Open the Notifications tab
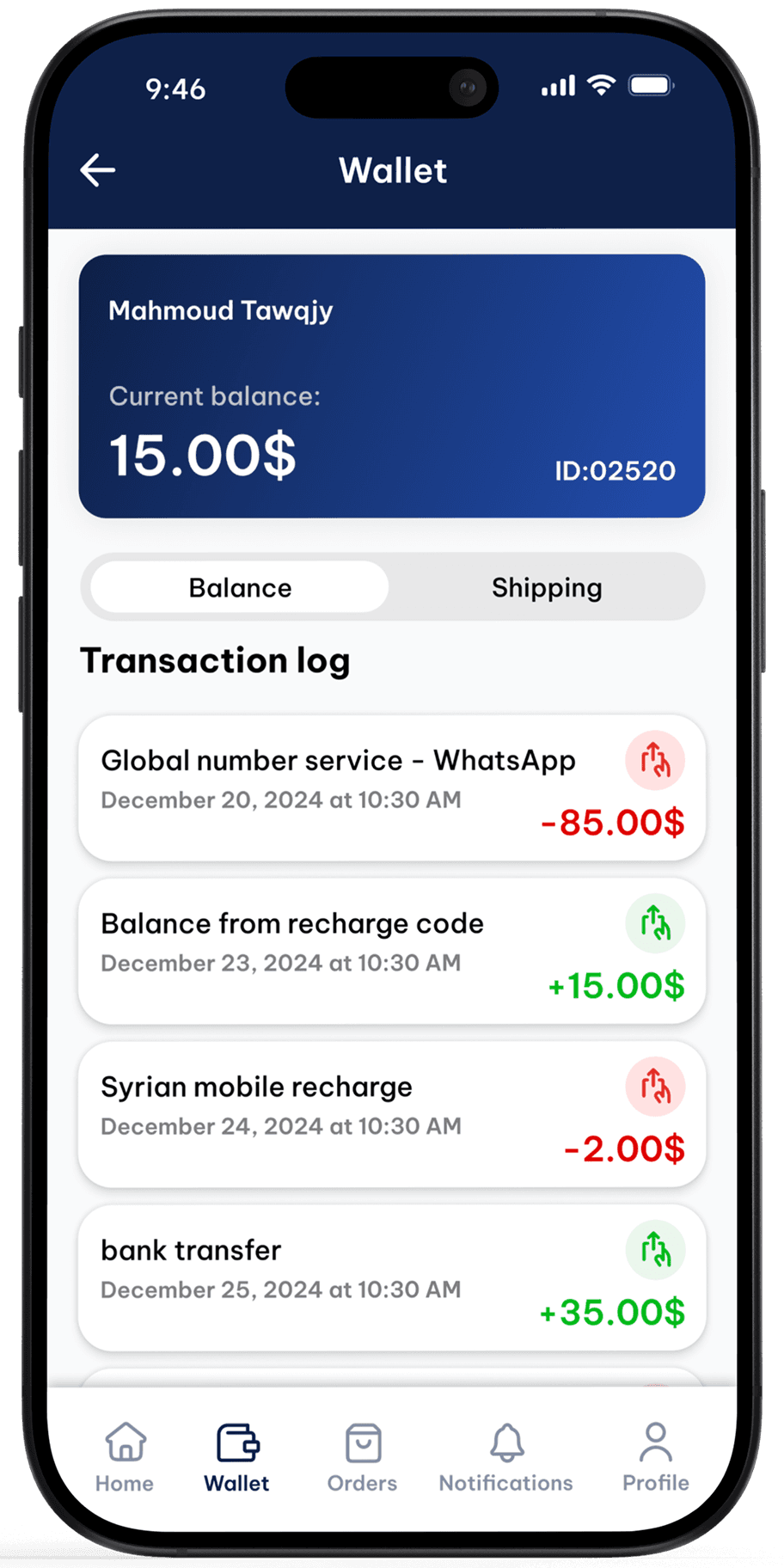The height and width of the screenshot is (1568, 784). [x=505, y=1458]
